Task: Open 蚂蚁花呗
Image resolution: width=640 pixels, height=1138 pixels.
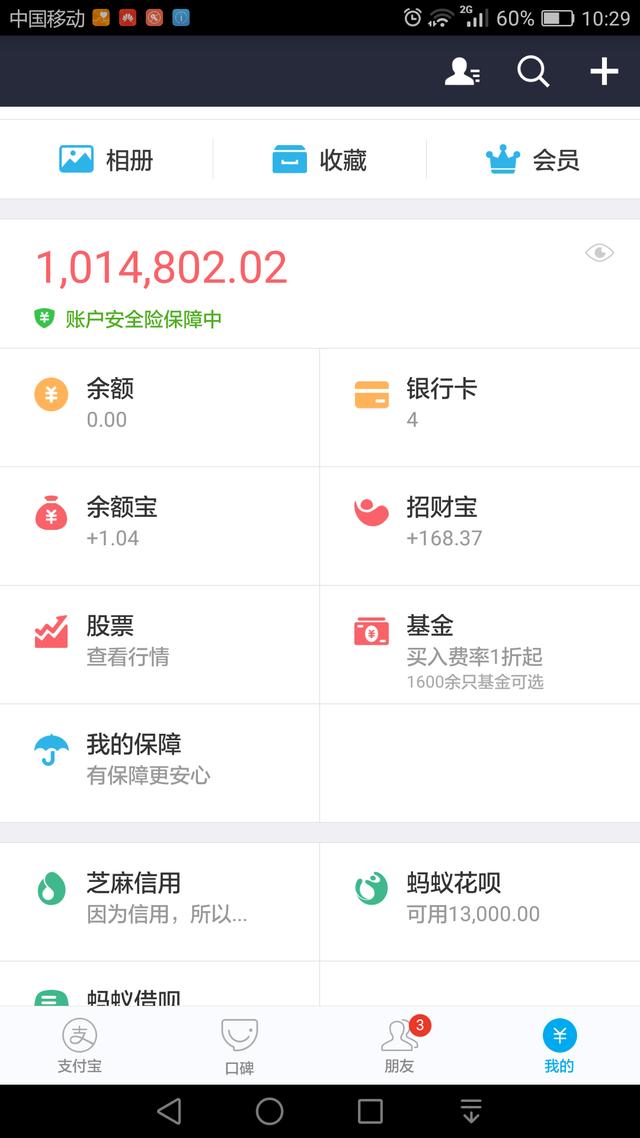Action: (480, 901)
